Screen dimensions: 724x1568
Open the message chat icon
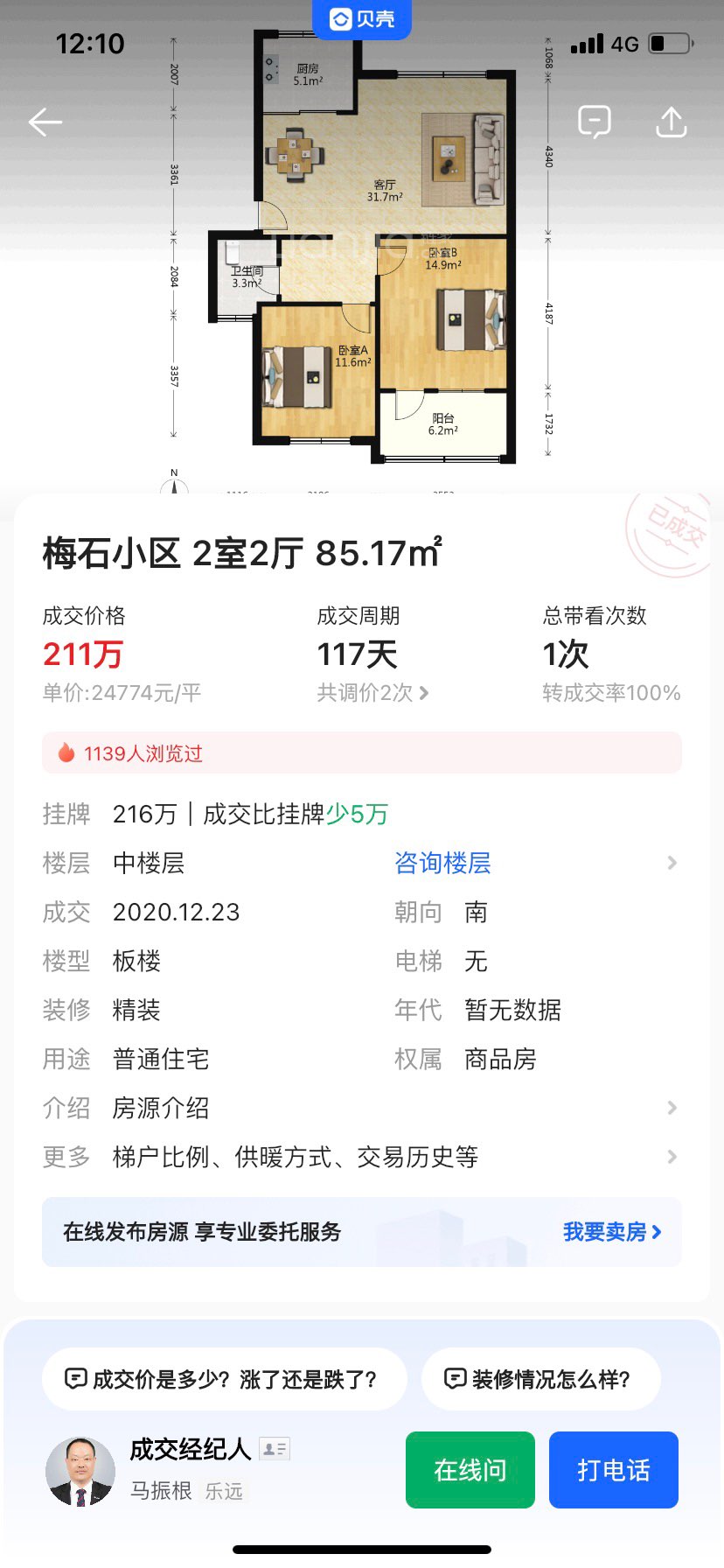595,122
